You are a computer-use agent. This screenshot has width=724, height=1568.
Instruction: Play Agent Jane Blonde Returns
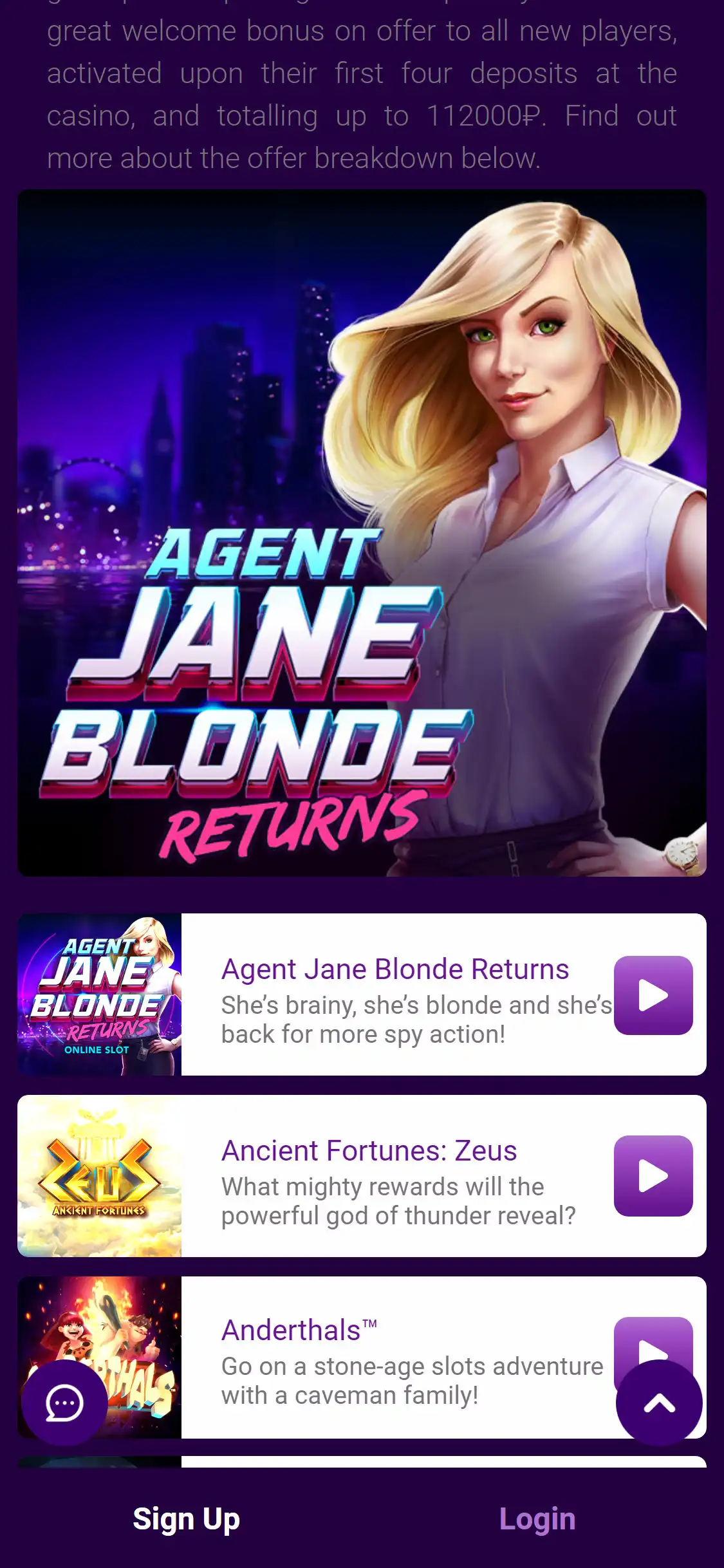[653, 995]
